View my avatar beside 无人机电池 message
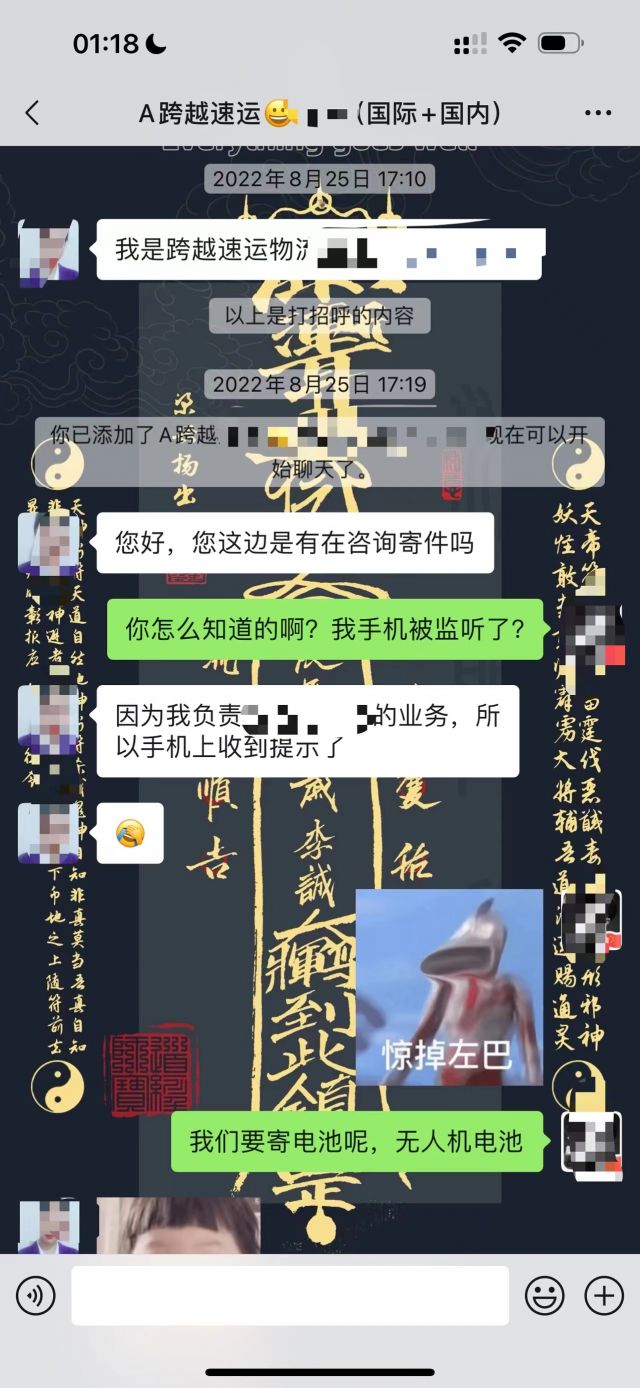Viewport: 640px width, 1388px height. point(592,1141)
